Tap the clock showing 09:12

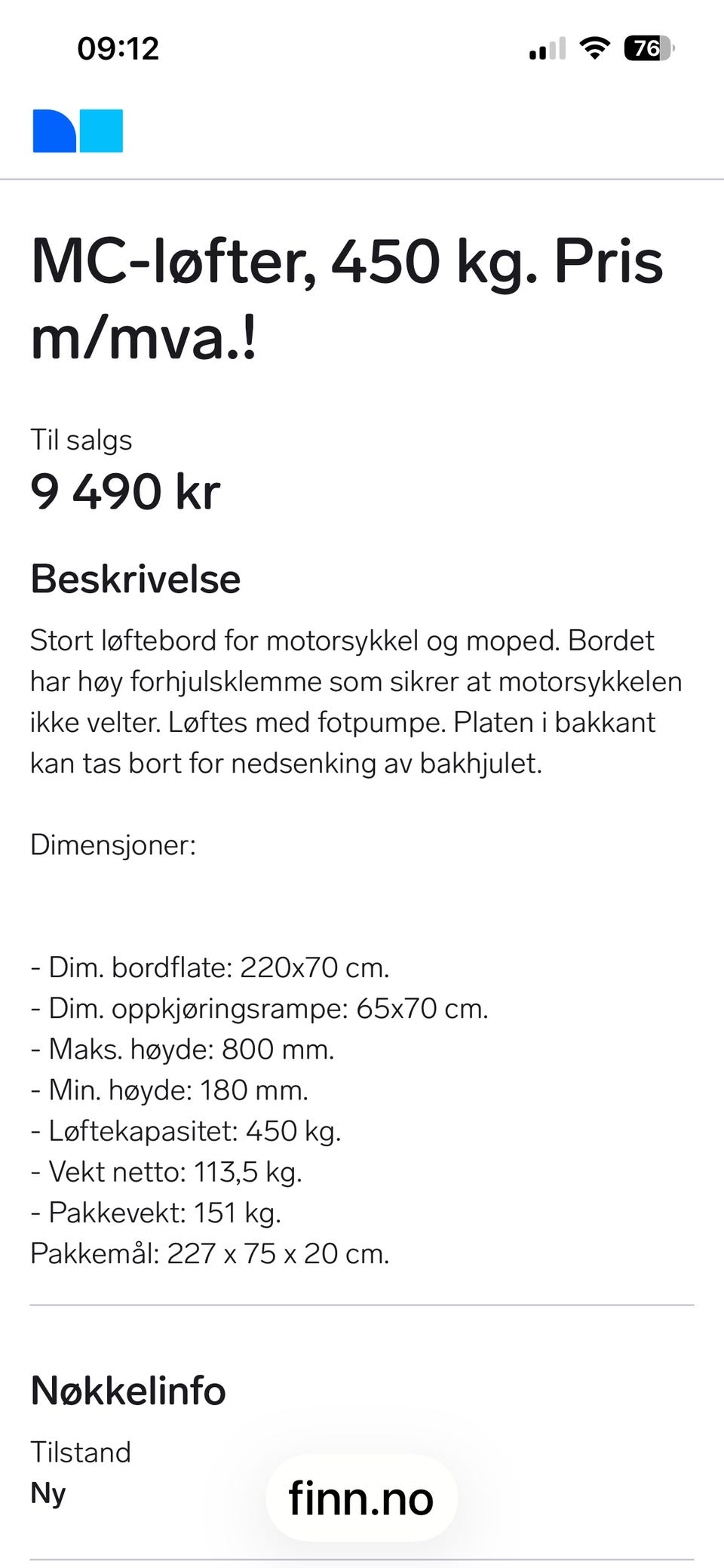pos(118,48)
